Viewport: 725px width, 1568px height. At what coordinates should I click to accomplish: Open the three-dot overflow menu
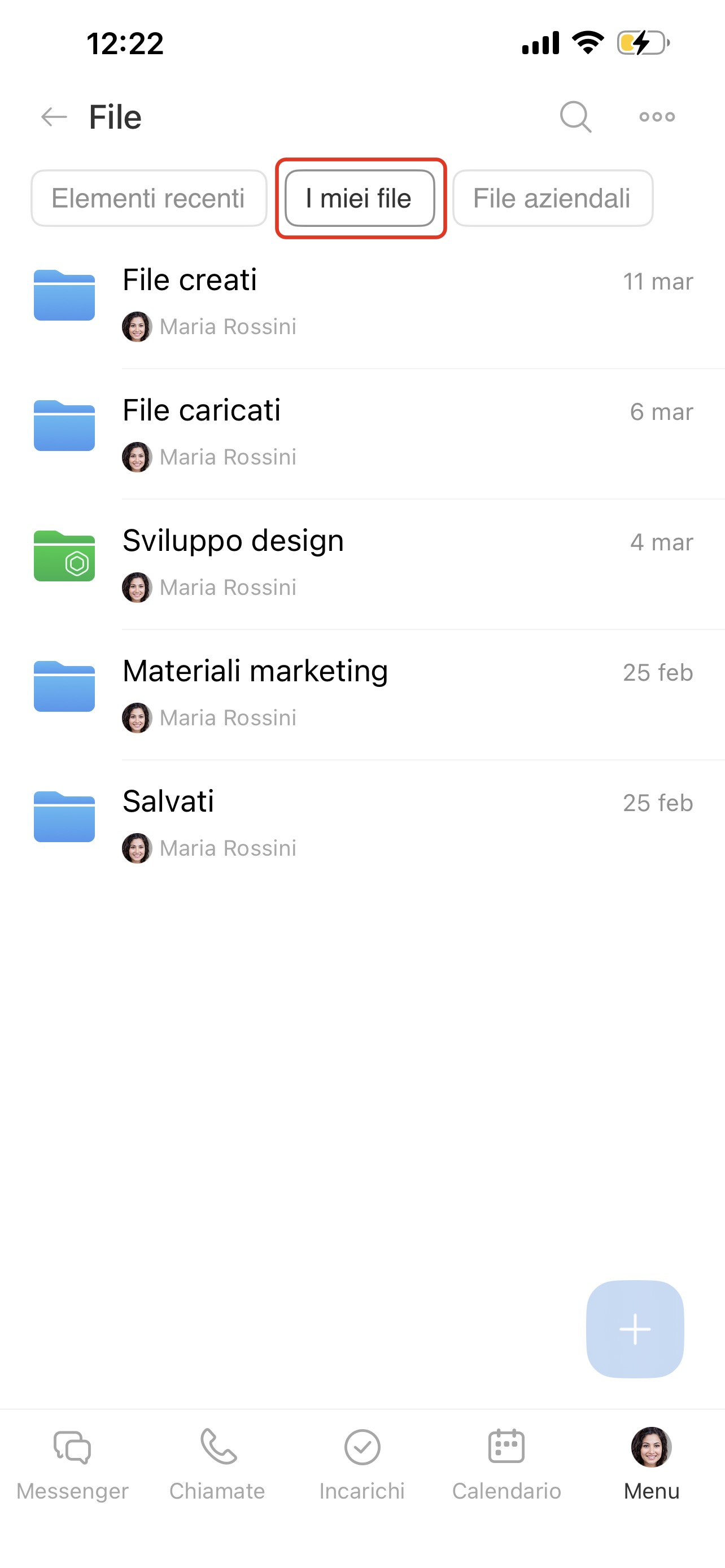coord(657,116)
